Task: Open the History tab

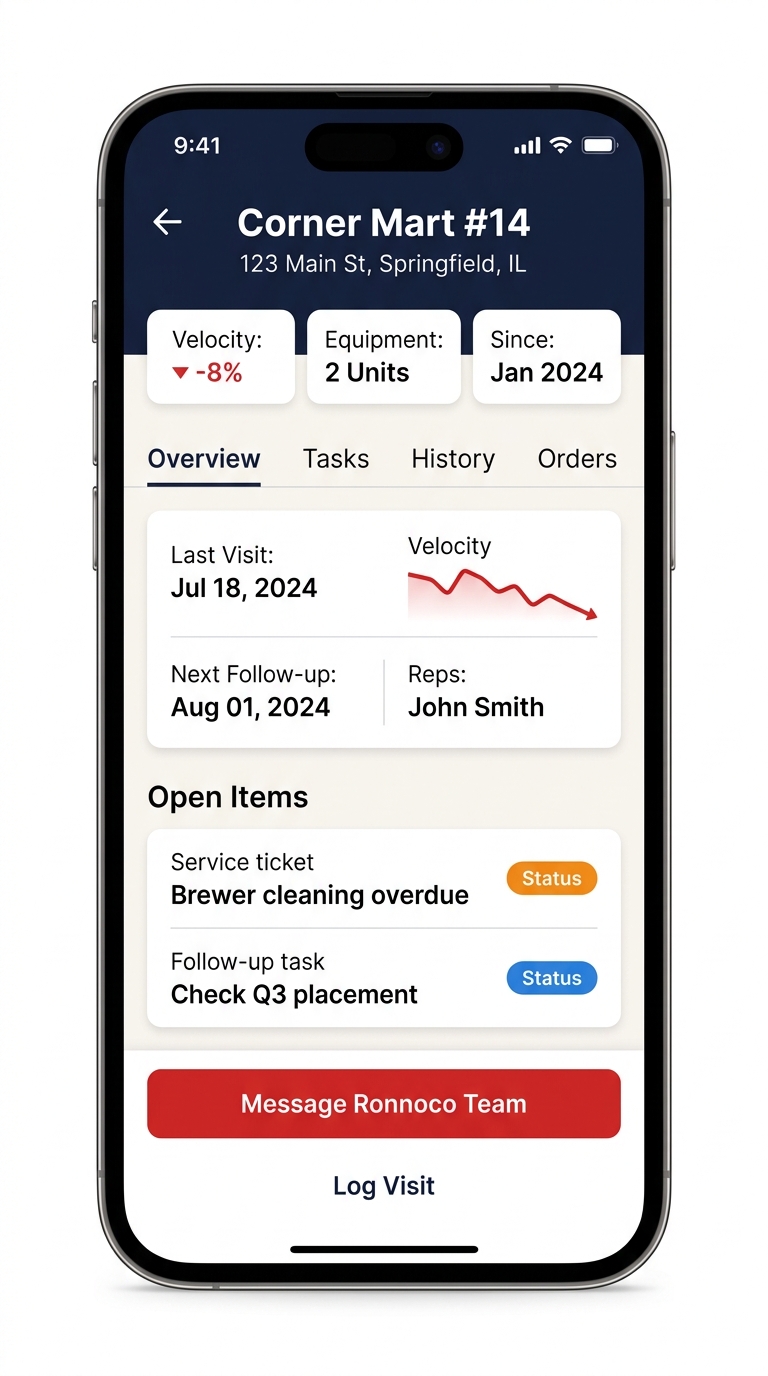Action: coord(453,459)
